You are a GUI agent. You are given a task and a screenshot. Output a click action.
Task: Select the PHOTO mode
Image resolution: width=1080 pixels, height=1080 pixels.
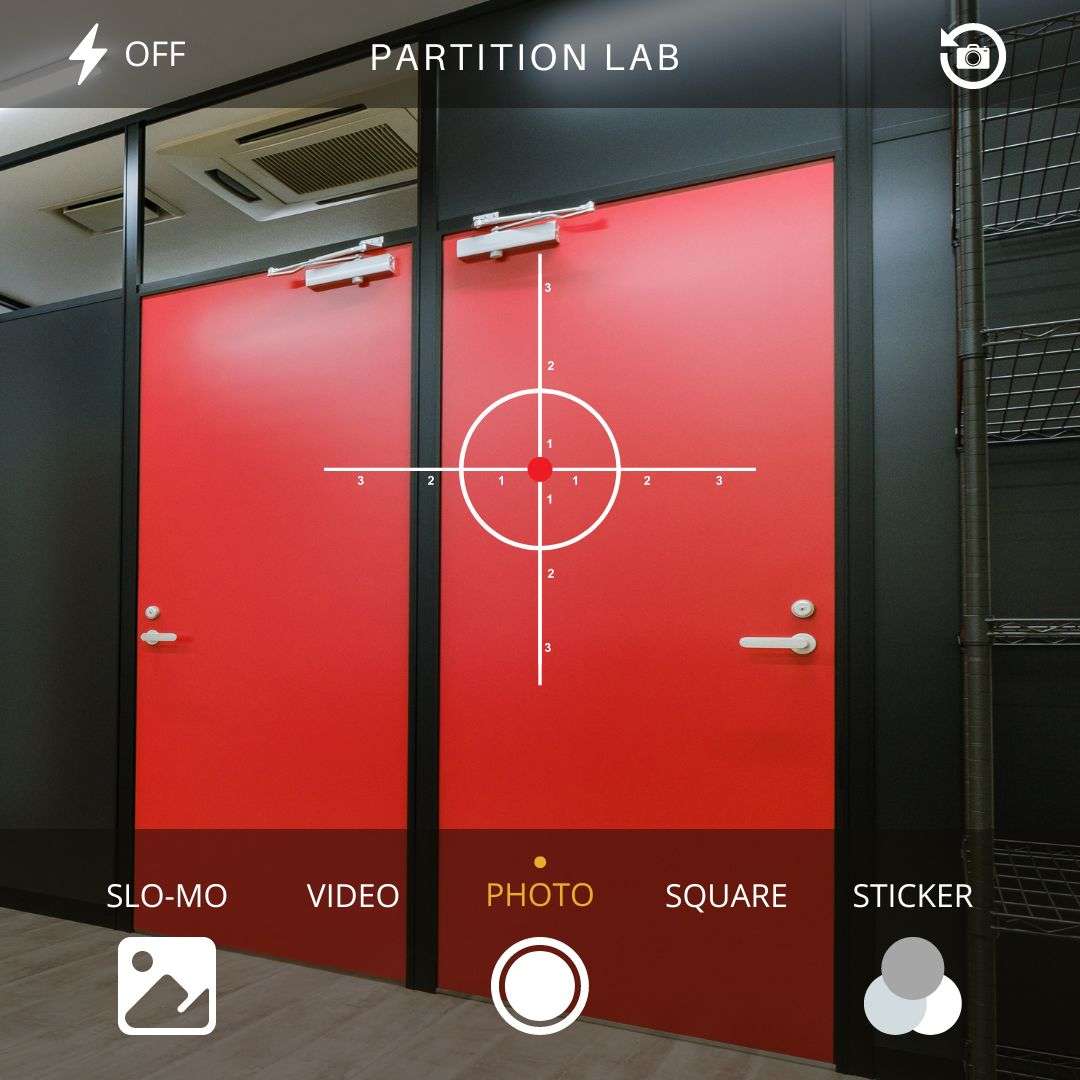coord(540,894)
